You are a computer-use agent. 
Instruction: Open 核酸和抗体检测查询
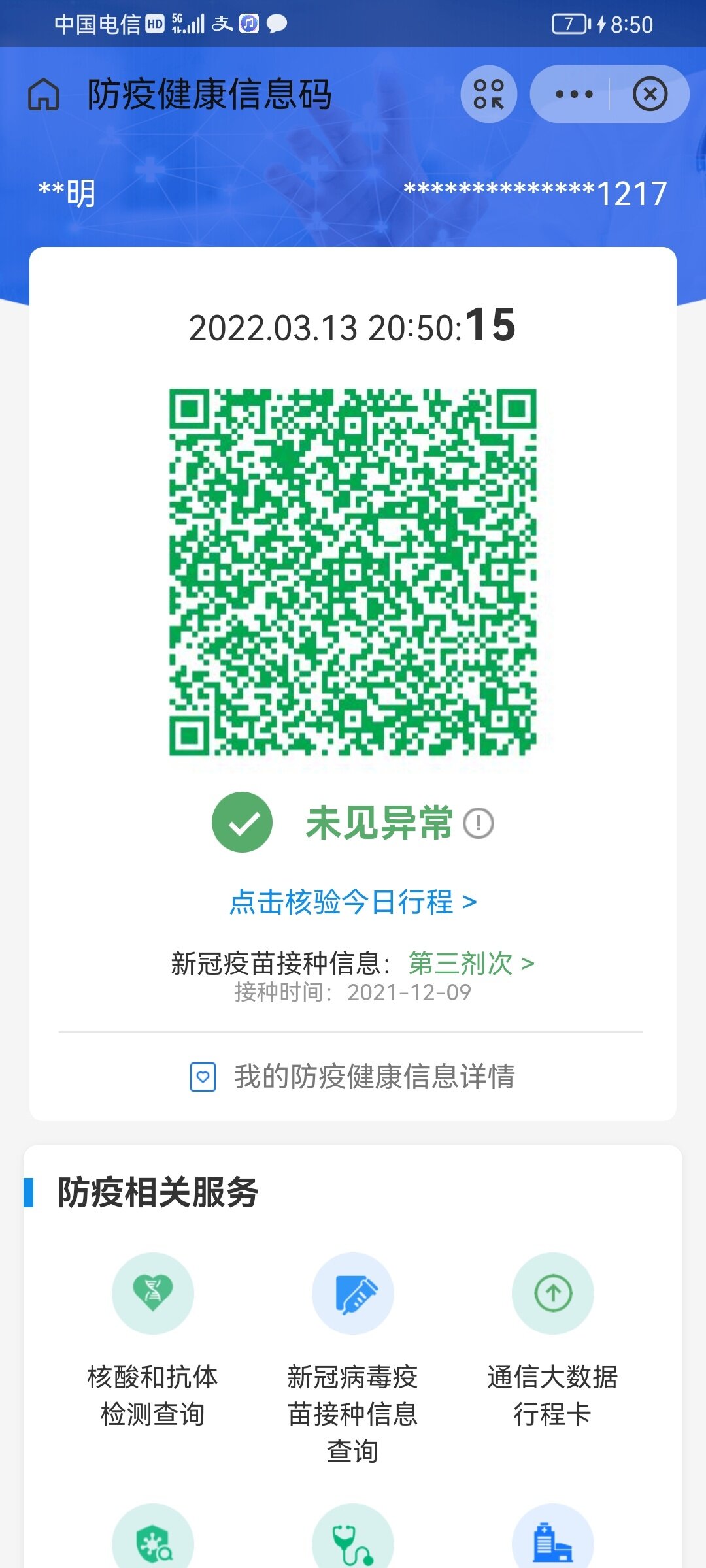tap(152, 1341)
